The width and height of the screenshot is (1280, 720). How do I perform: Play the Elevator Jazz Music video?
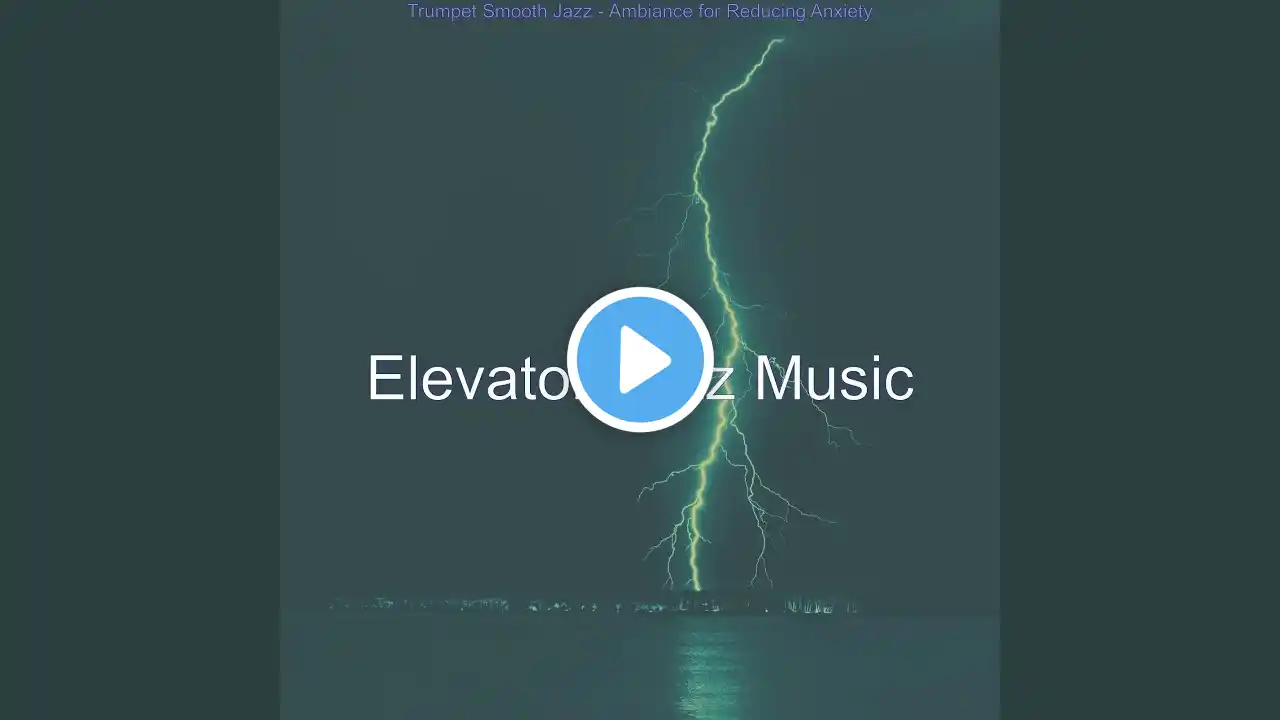pyautogui.click(x=640, y=360)
